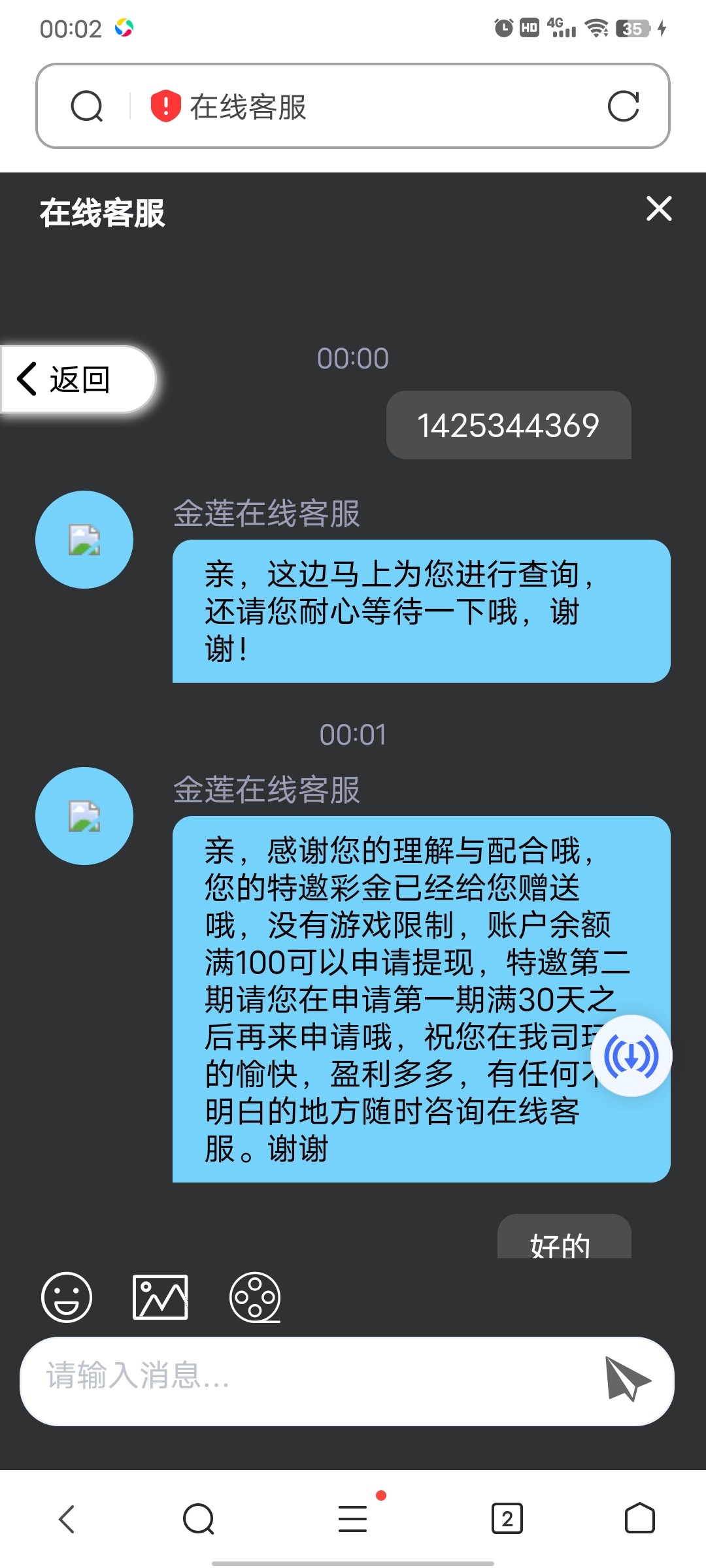Send the message with the paper plane
This screenshot has width=706, height=1568.
click(626, 1379)
